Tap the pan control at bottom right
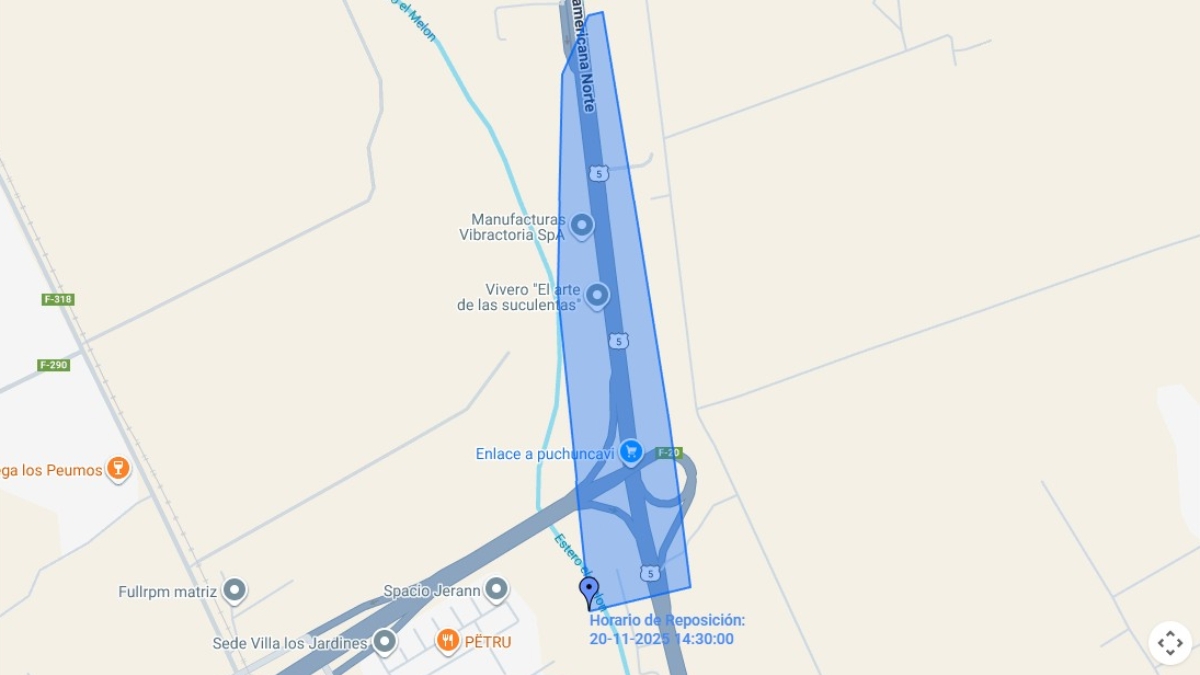This screenshot has height=675, width=1200. (x=1170, y=643)
